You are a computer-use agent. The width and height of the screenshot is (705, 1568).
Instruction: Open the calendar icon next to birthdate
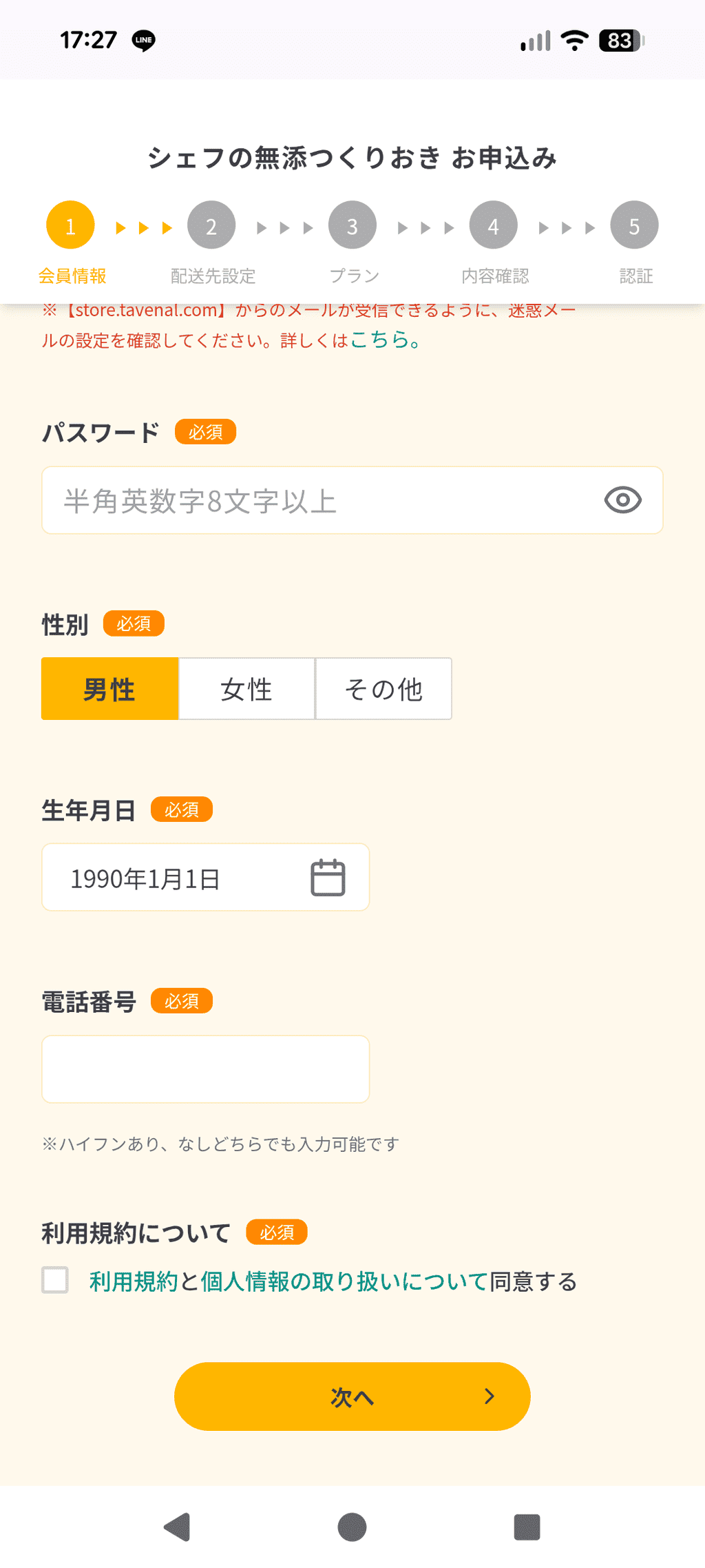[329, 877]
